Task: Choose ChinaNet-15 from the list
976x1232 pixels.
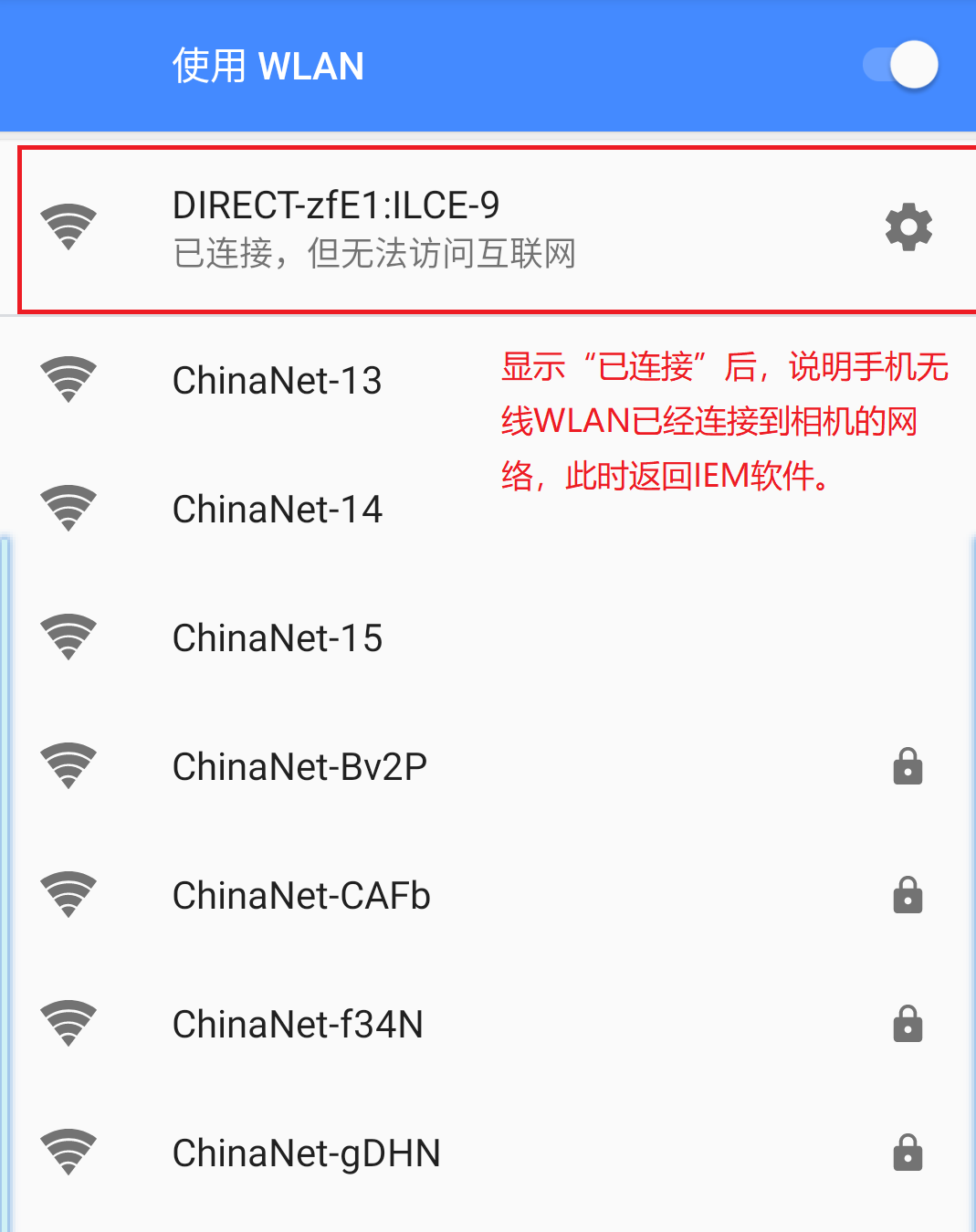Action: pyautogui.click(x=277, y=638)
